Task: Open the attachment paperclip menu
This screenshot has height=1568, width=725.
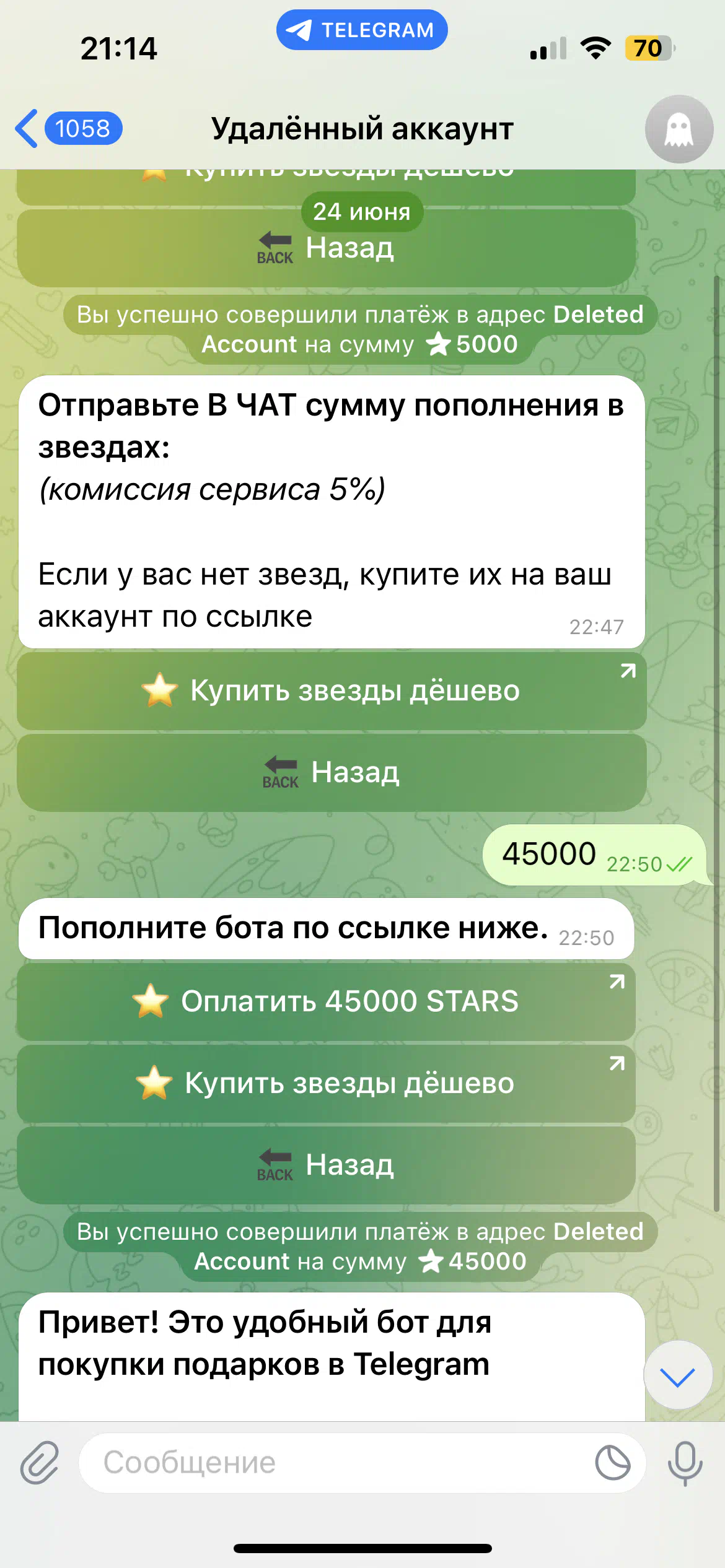Action: point(40,1463)
